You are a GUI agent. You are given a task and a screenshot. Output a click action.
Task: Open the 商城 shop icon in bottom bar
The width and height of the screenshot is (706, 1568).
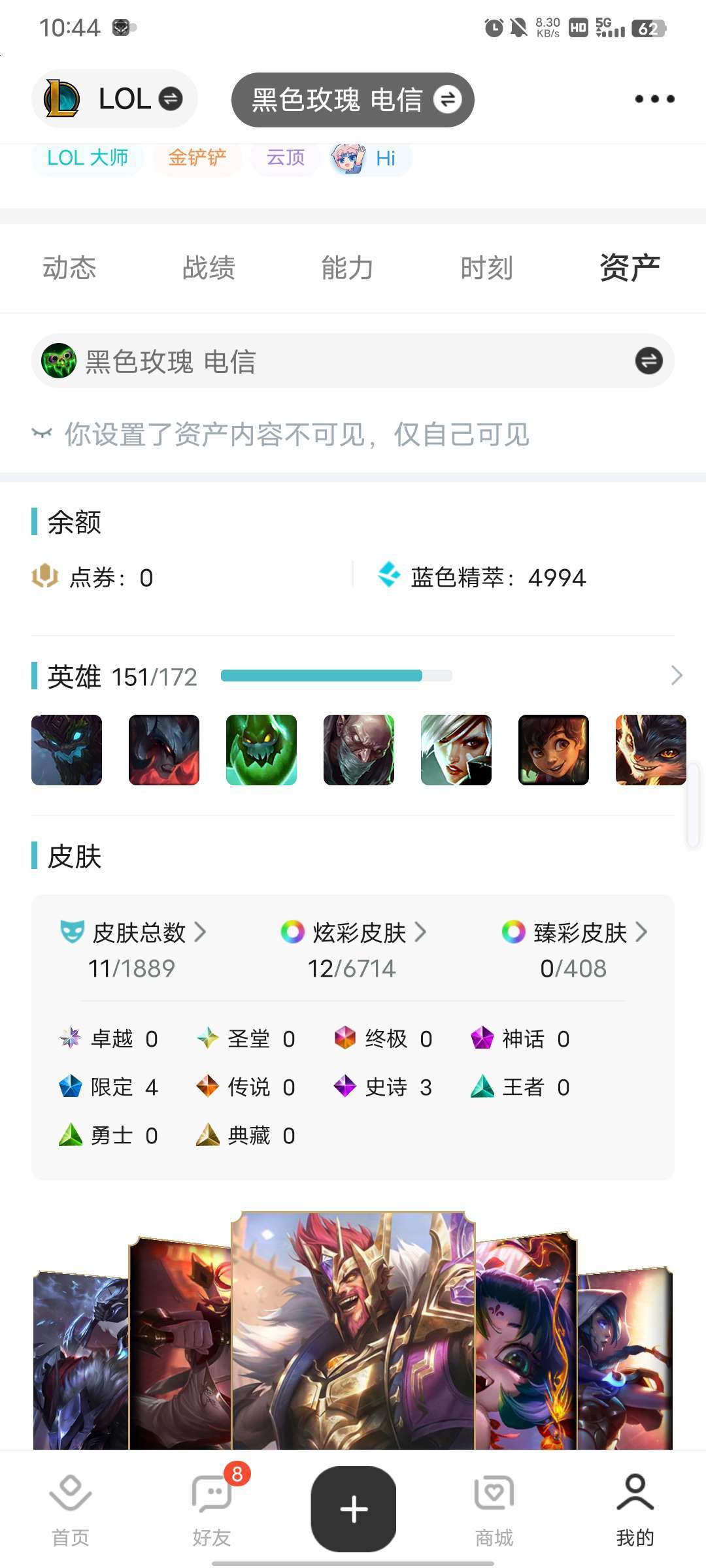(494, 1494)
